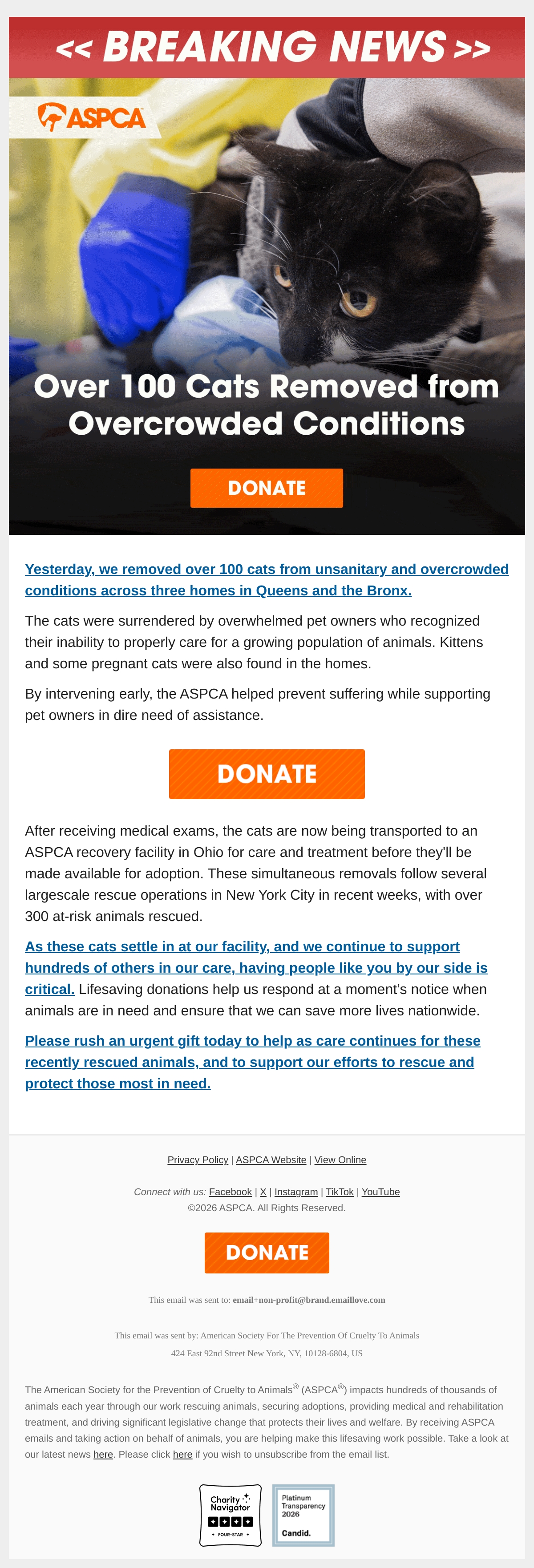Image resolution: width=534 pixels, height=1568 pixels.
Task: Tap the DONATE button in the footer
Action: coord(267,1253)
